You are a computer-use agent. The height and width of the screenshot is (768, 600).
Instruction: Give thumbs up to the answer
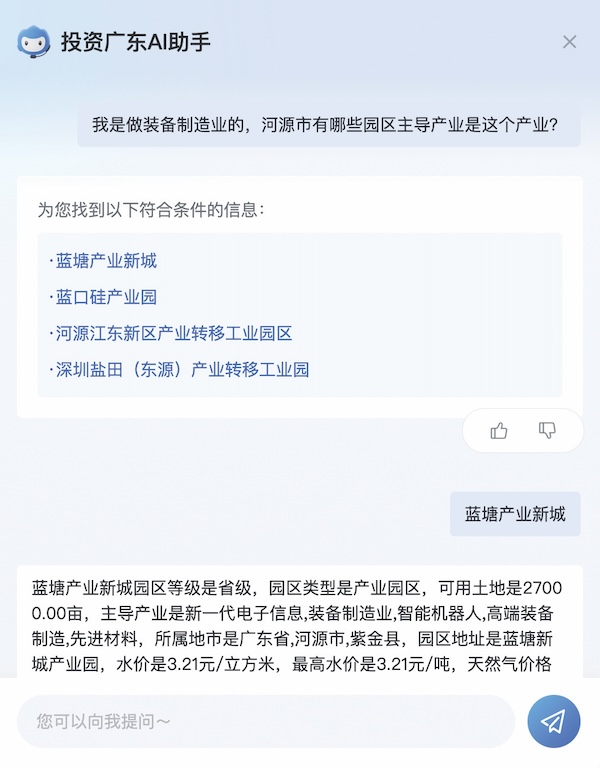(499, 431)
